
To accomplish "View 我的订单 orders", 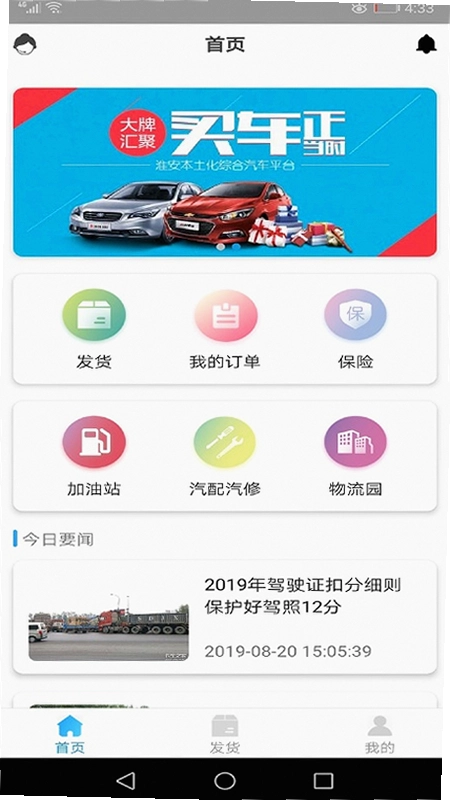I will [x=225, y=330].
